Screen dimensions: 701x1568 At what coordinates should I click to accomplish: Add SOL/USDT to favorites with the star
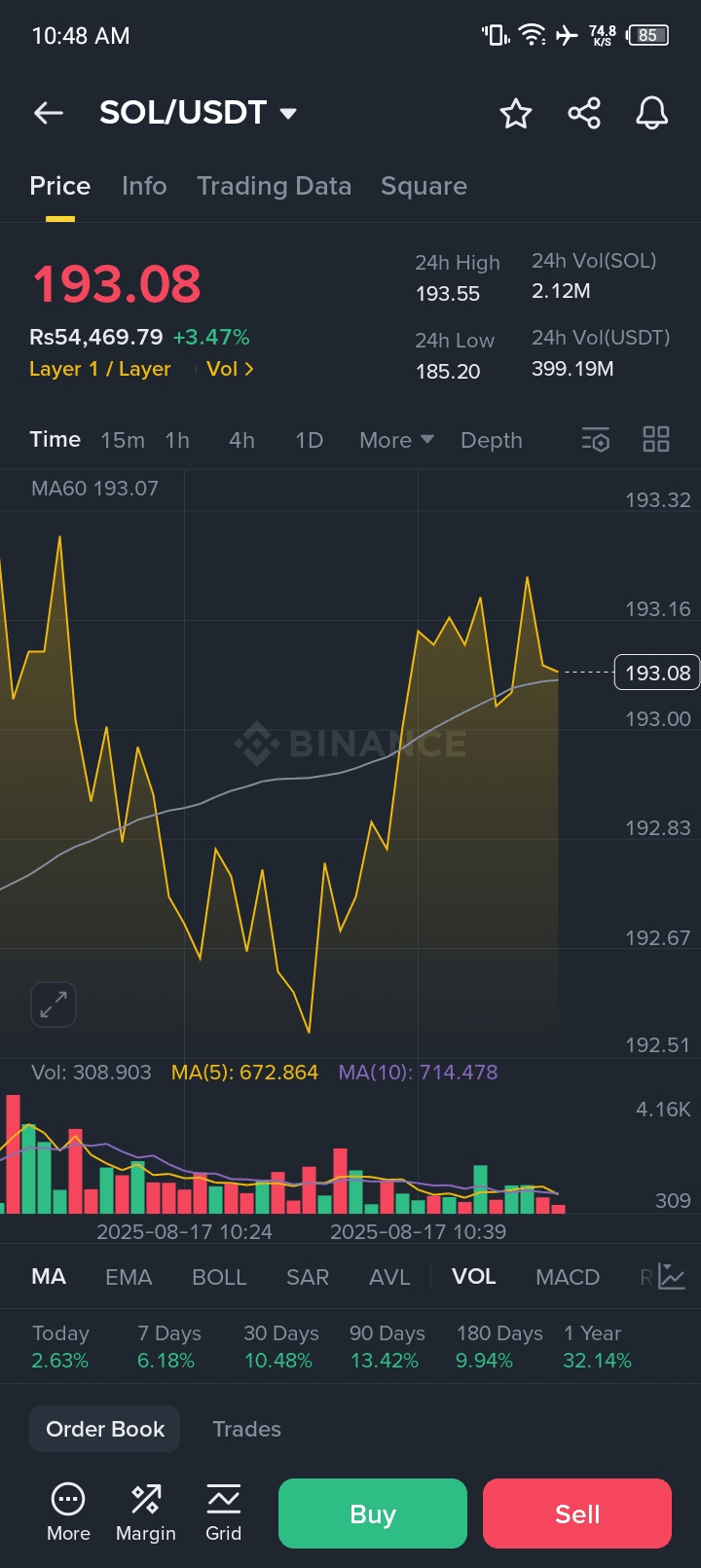pyautogui.click(x=516, y=114)
